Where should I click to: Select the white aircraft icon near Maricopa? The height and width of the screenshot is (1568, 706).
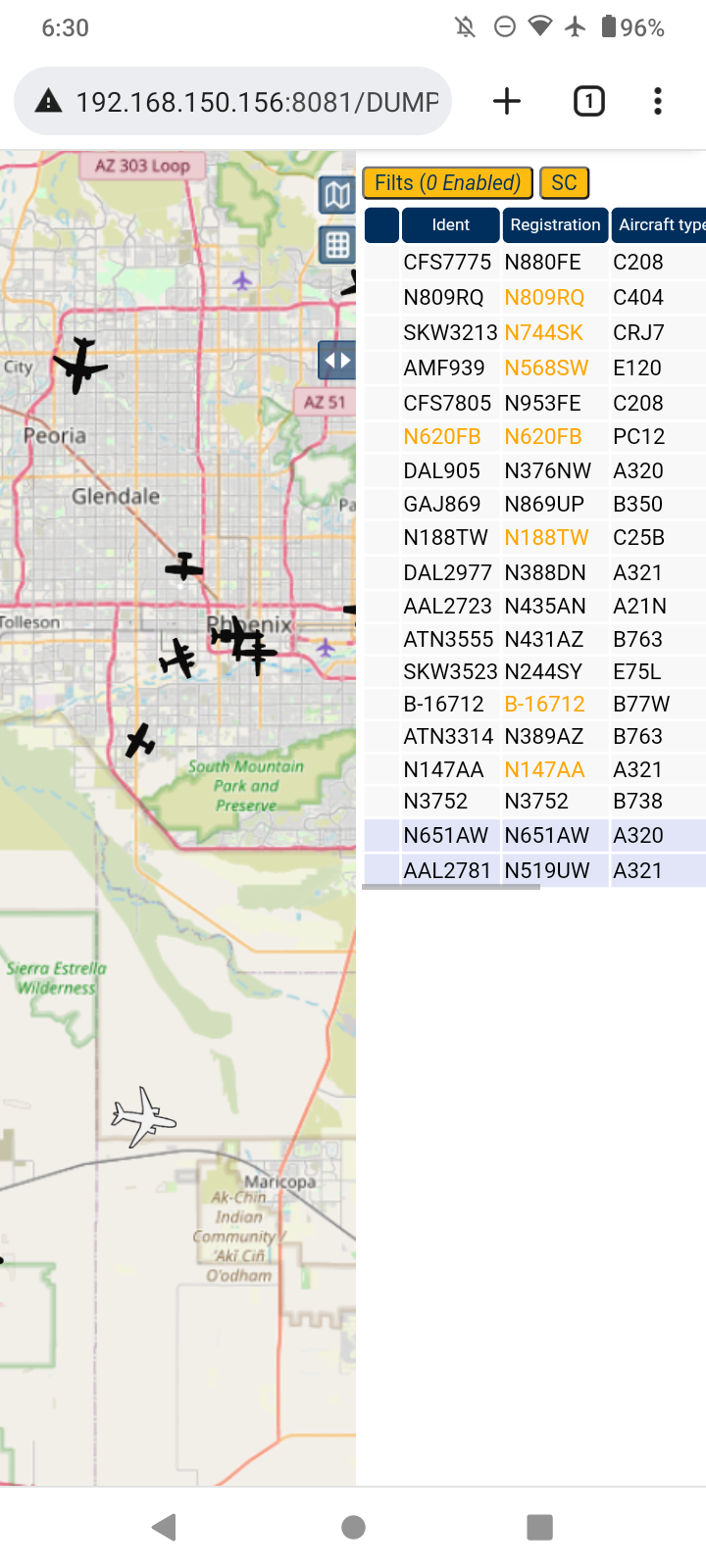pyautogui.click(x=143, y=1116)
